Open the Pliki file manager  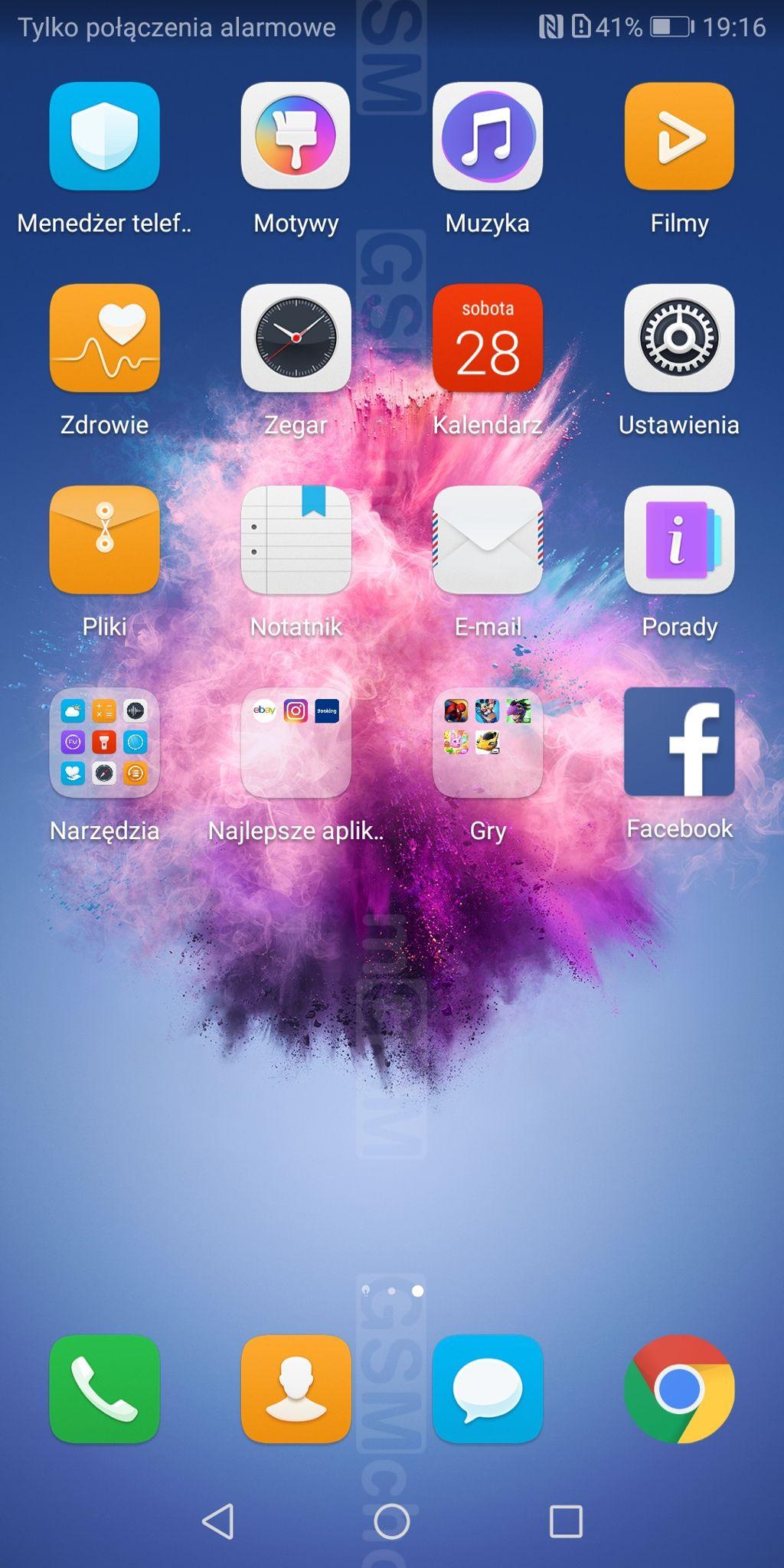[104, 540]
